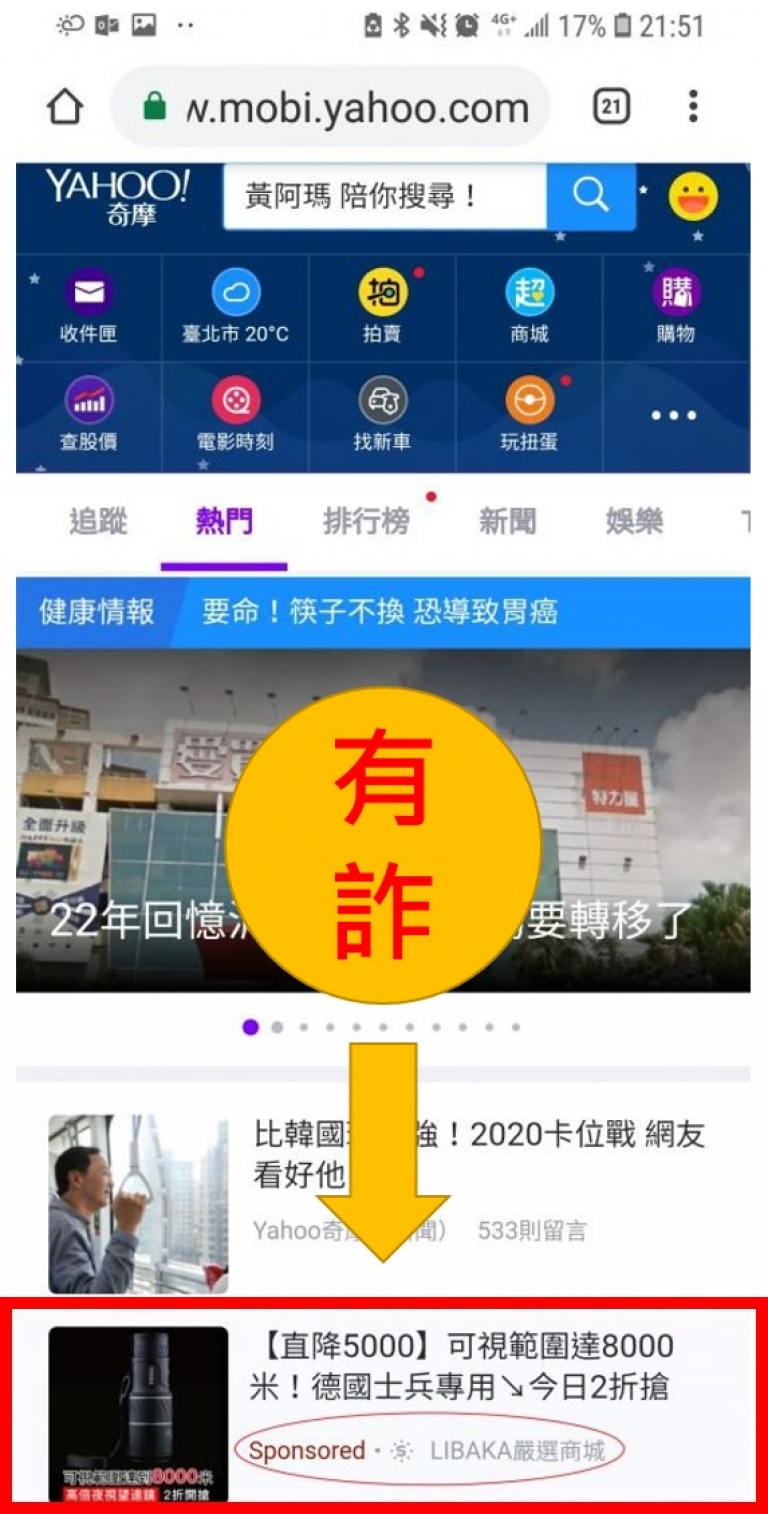
Task: Open Chrome's overflow menu
Action: pyautogui.click(x=693, y=106)
